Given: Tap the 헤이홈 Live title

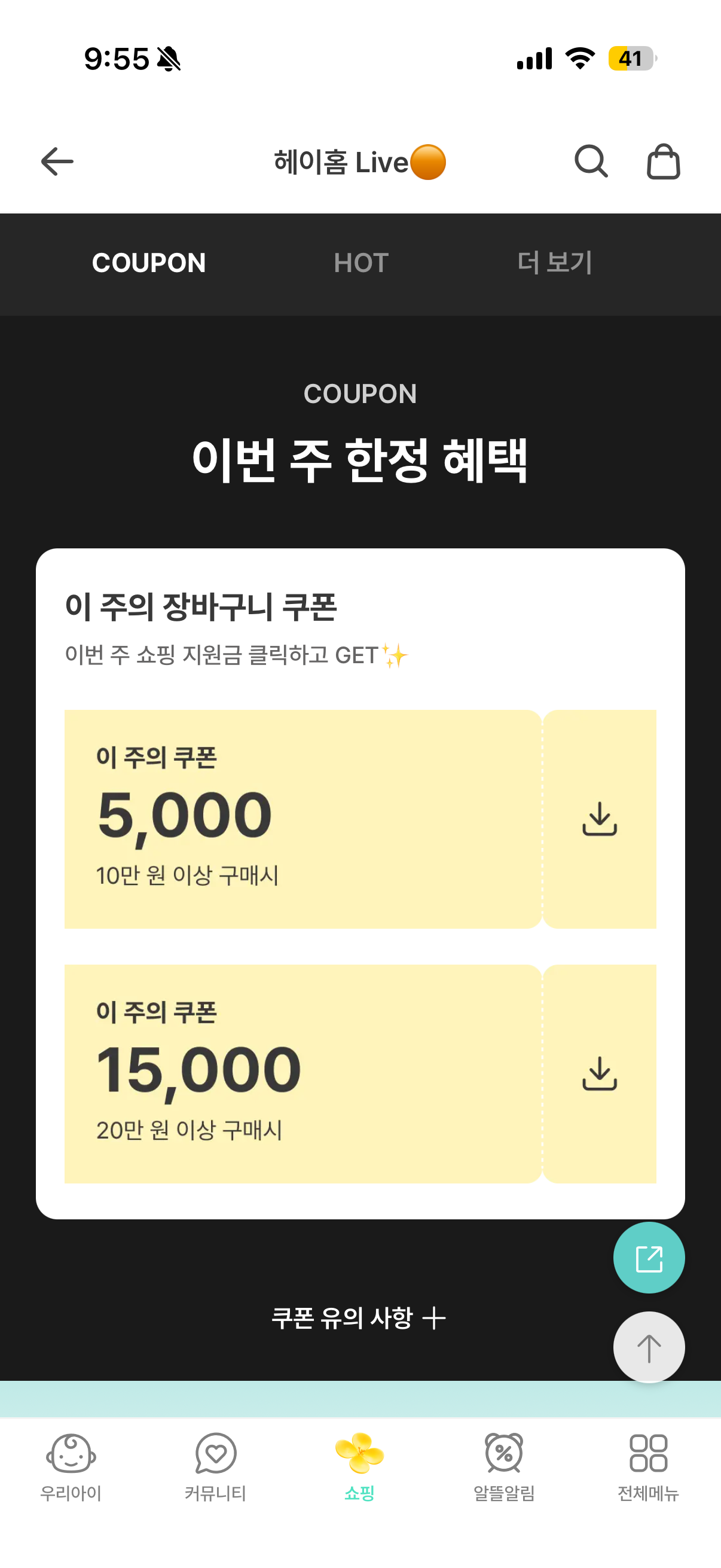Looking at the screenshot, I should (360, 161).
